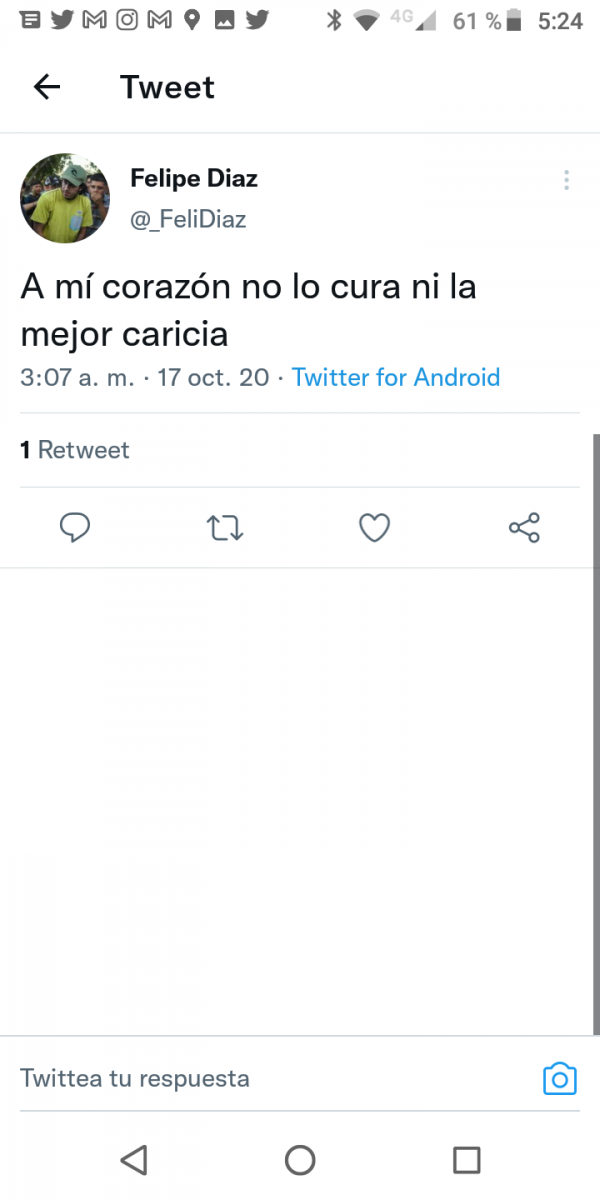Share the tweet
Screen dimensions: 600x1200
(524, 527)
